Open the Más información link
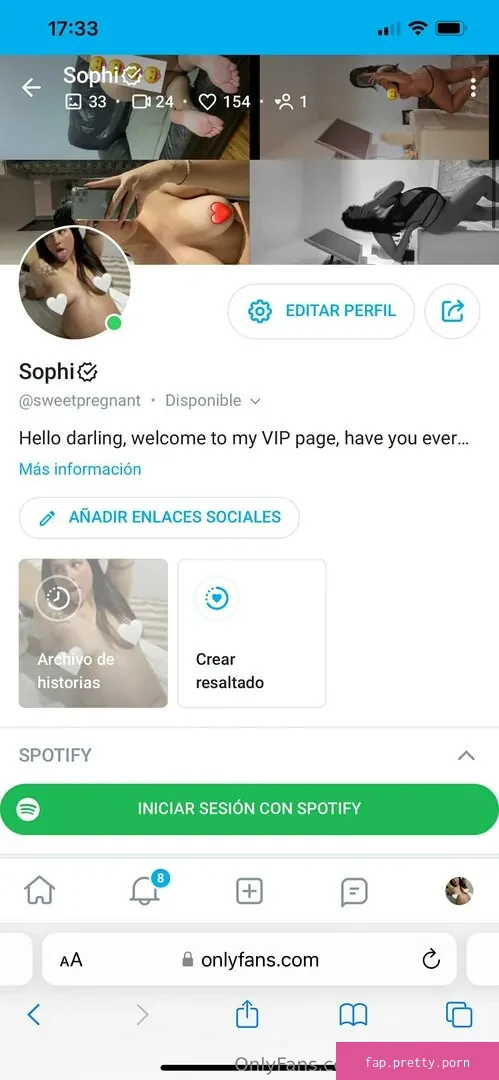 pos(80,469)
